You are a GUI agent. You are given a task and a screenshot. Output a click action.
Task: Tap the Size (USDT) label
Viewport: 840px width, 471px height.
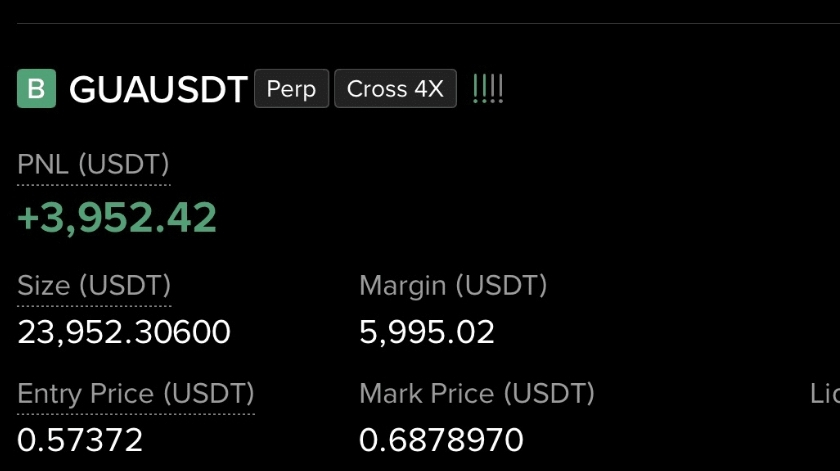[x=94, y=286]
